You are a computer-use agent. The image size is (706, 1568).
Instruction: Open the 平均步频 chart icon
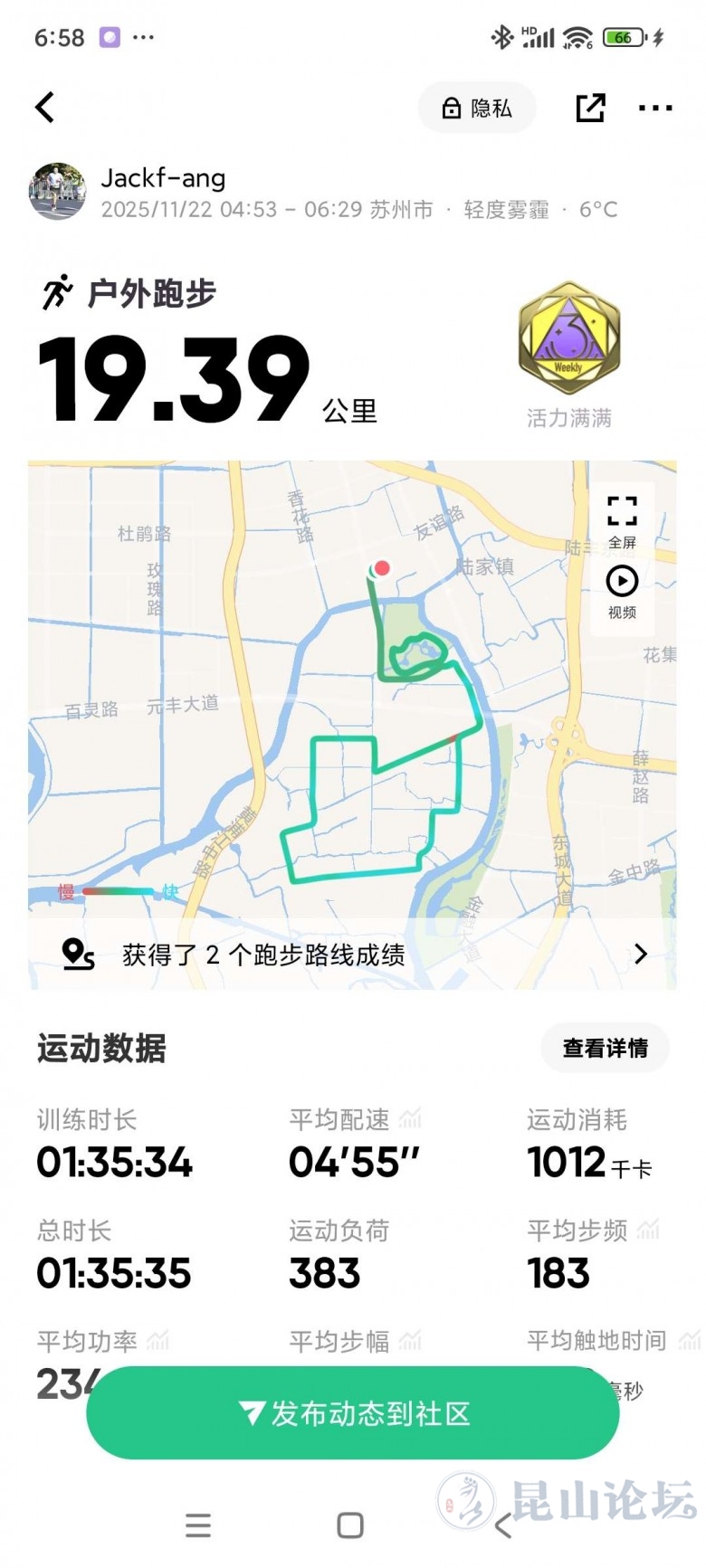[648, 1230]
